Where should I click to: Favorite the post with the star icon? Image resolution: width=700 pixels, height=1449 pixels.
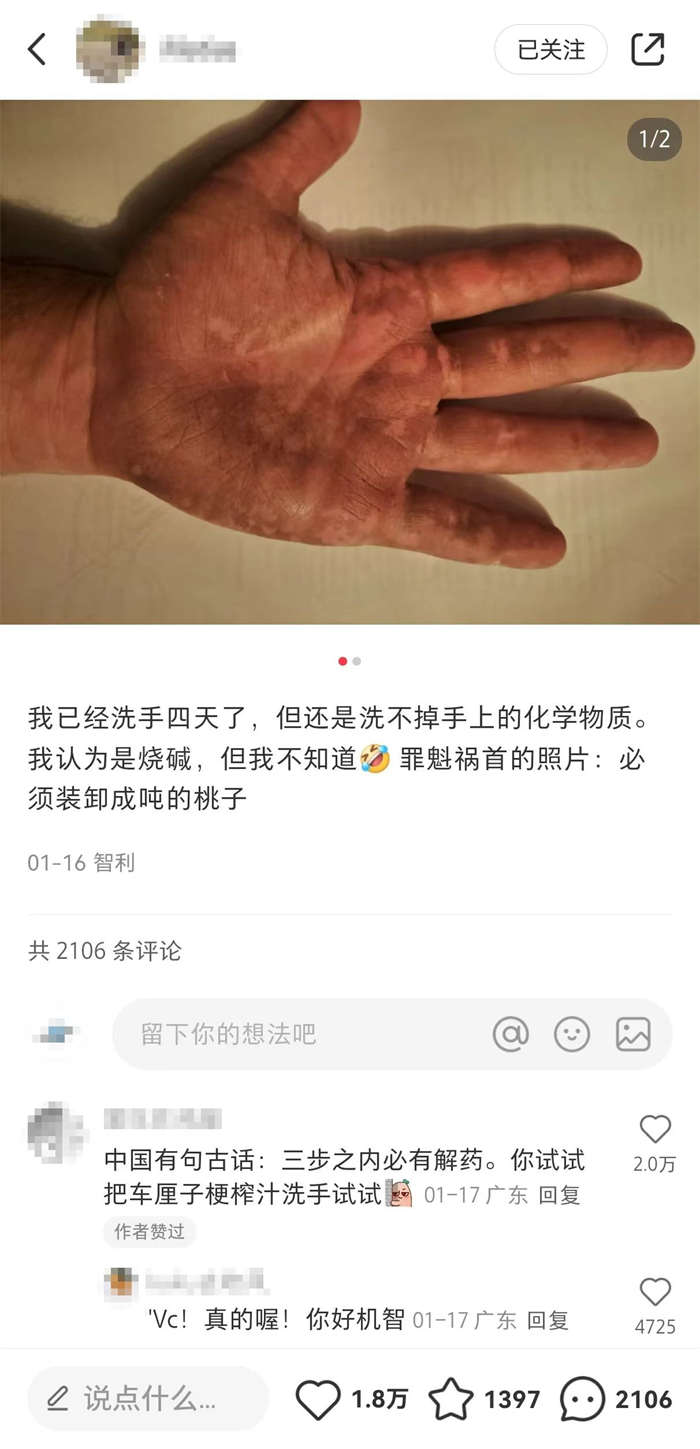click(451, 1399)
